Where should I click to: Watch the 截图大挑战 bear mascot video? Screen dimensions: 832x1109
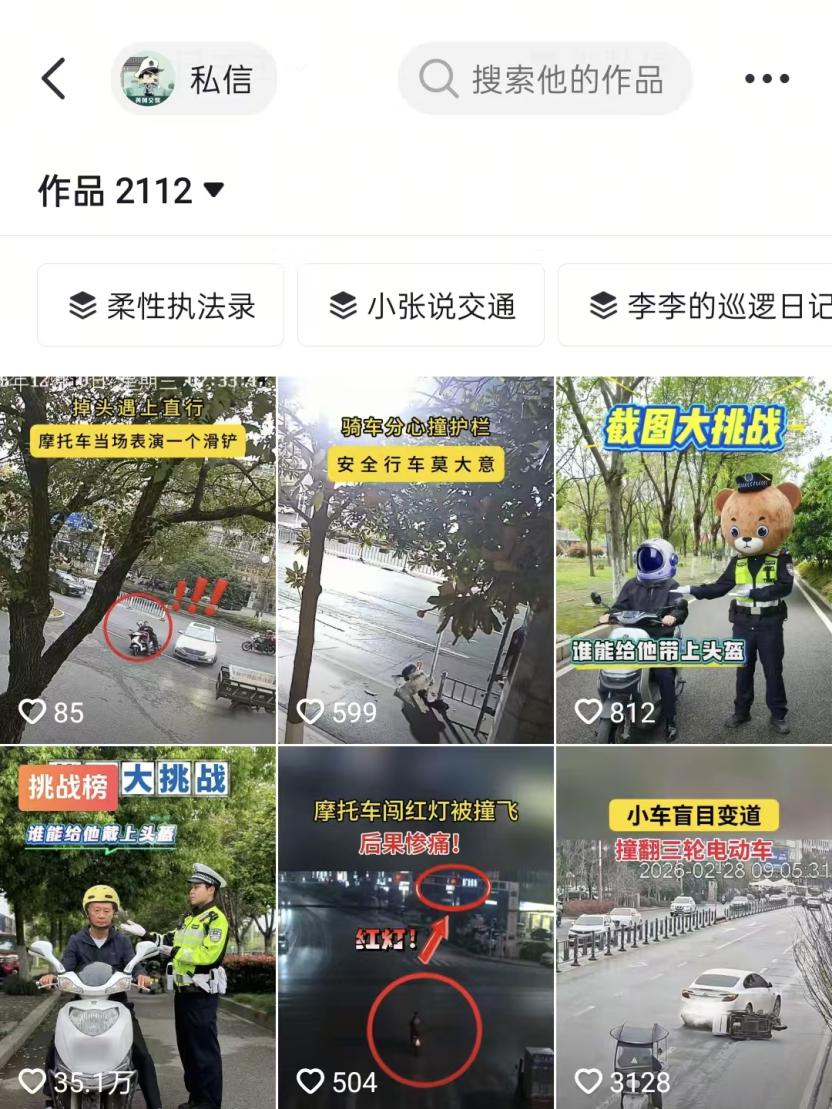pyautogui.click(x=693, y=560)
